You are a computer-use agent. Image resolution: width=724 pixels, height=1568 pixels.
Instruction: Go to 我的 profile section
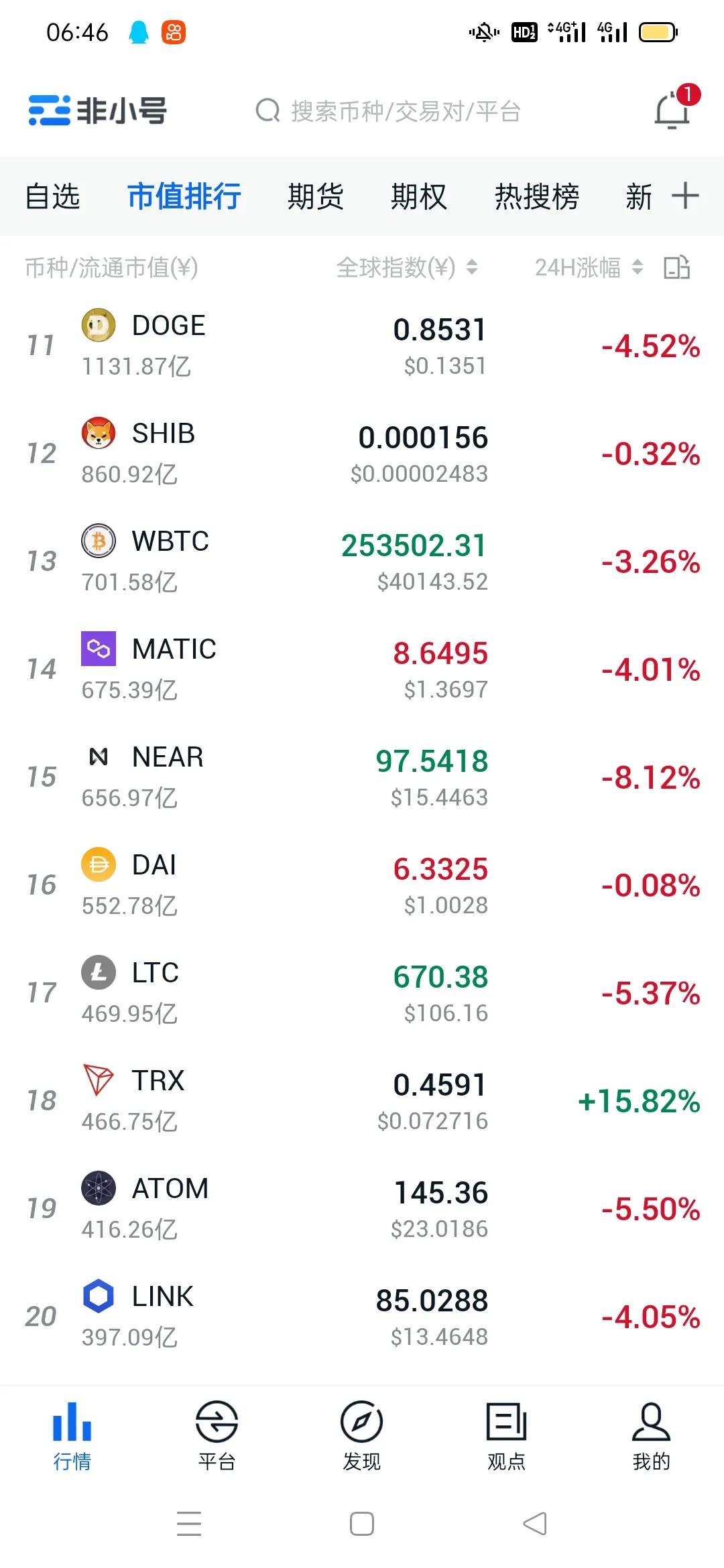coord(649,1434)
